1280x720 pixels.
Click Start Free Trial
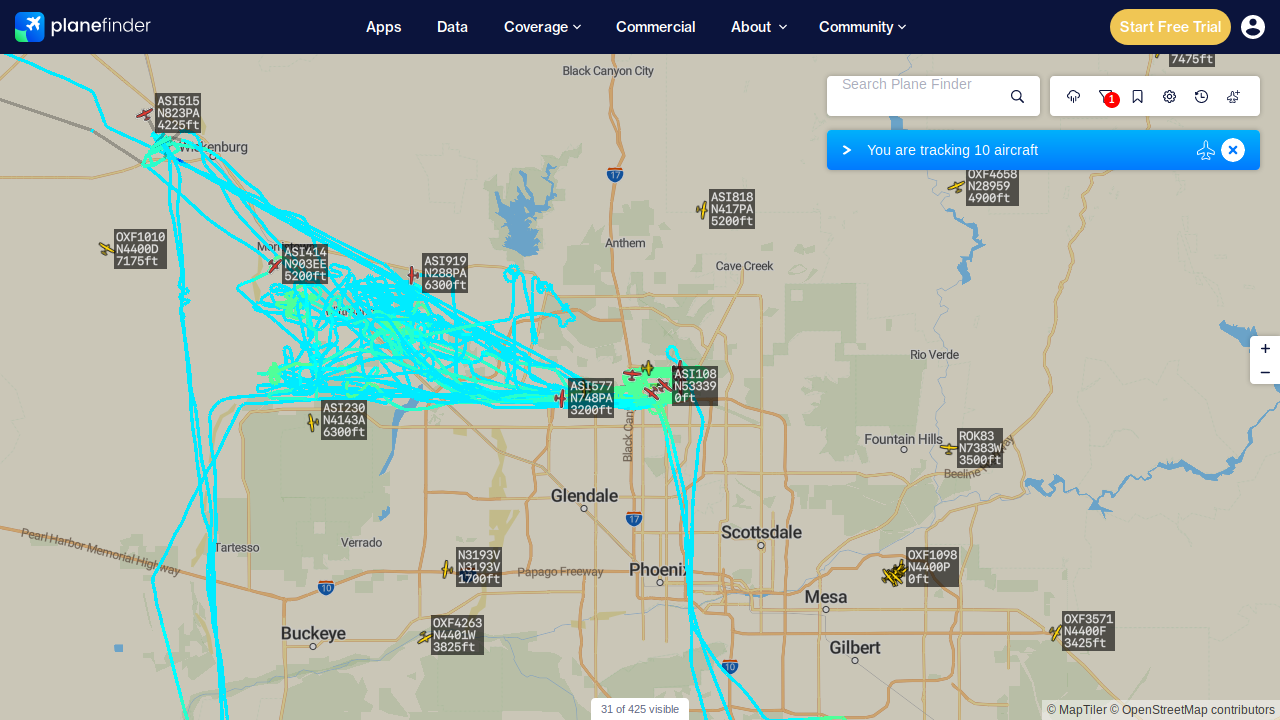(x=1170, y=27)
